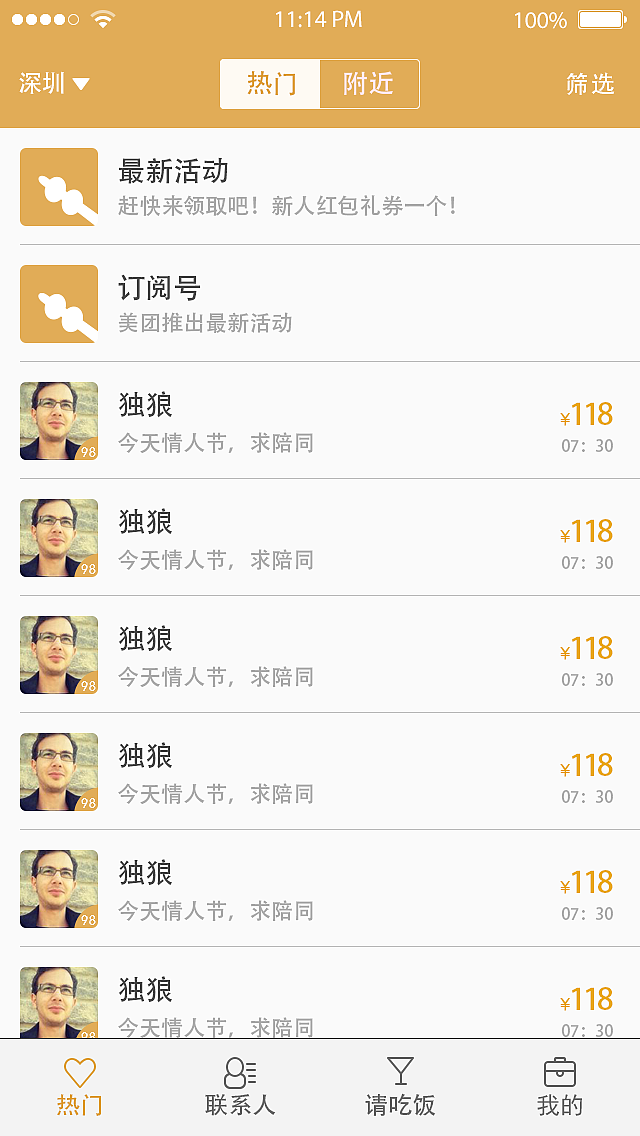Viewport: 640px width, 1136px height.
Task: Switch to the 请吃饭 tab
Action: (x=400, y=1086)
